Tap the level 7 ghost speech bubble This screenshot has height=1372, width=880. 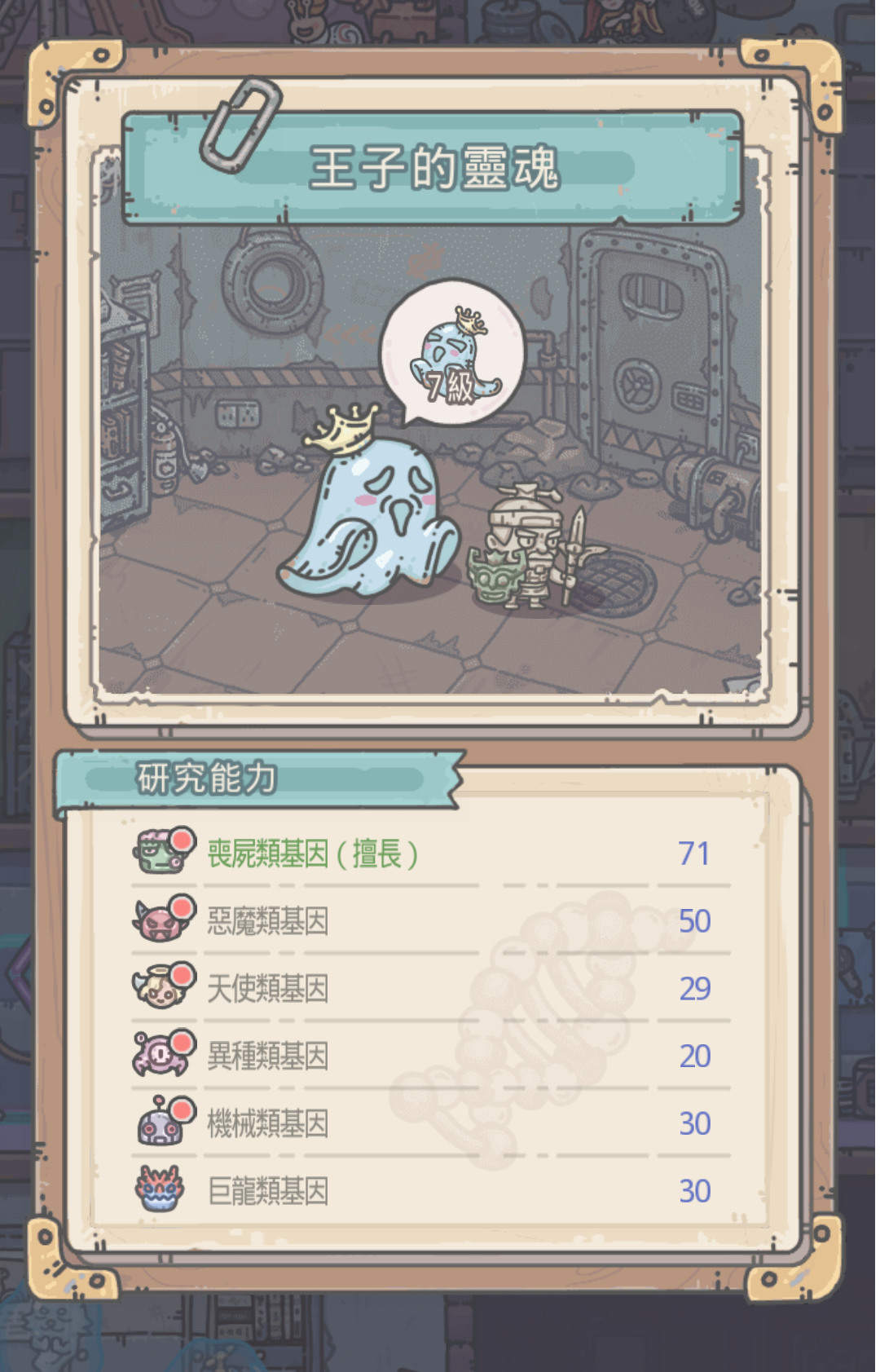pos(452,352)
